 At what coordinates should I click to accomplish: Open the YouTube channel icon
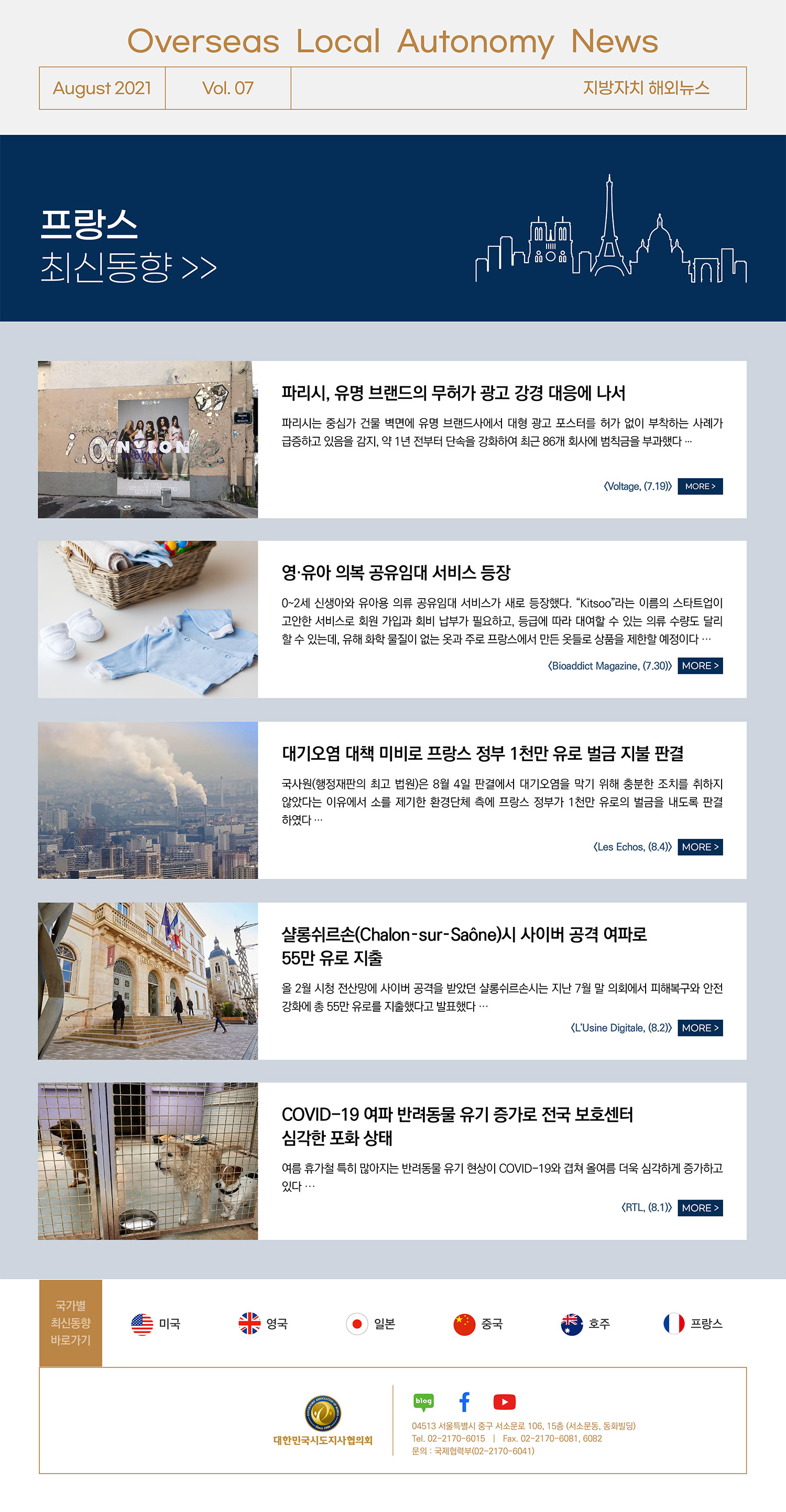click(505, 1402)
